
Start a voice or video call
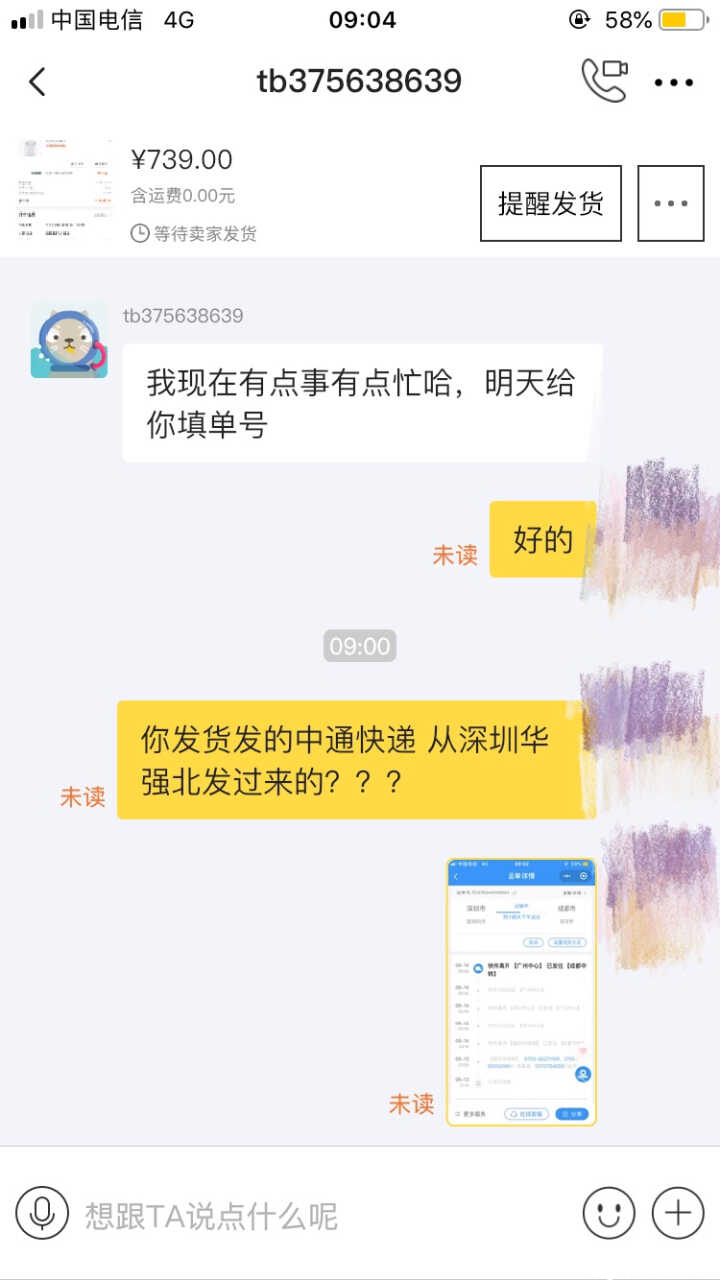click(604, 81)
